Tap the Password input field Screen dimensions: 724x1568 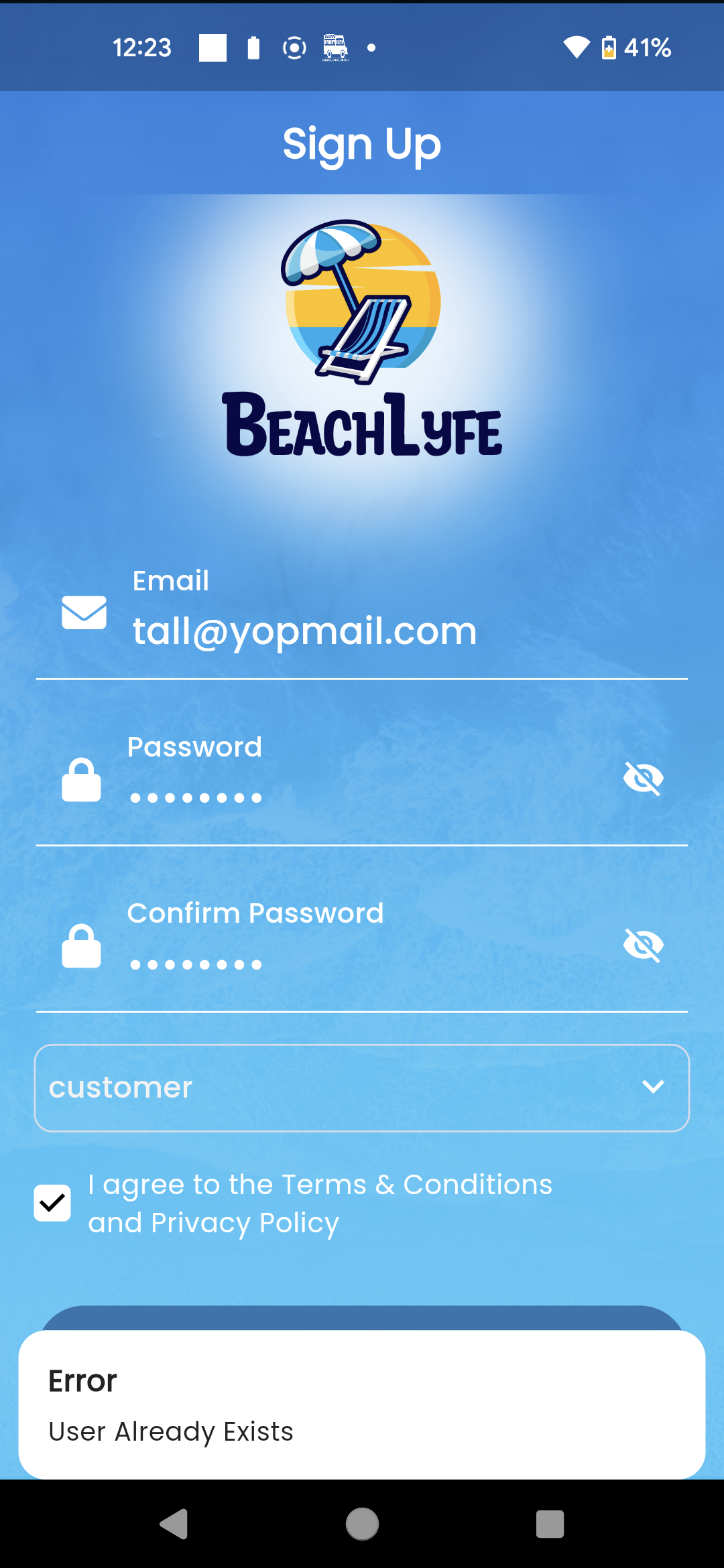pyautogui.click(x=362, y=797)
